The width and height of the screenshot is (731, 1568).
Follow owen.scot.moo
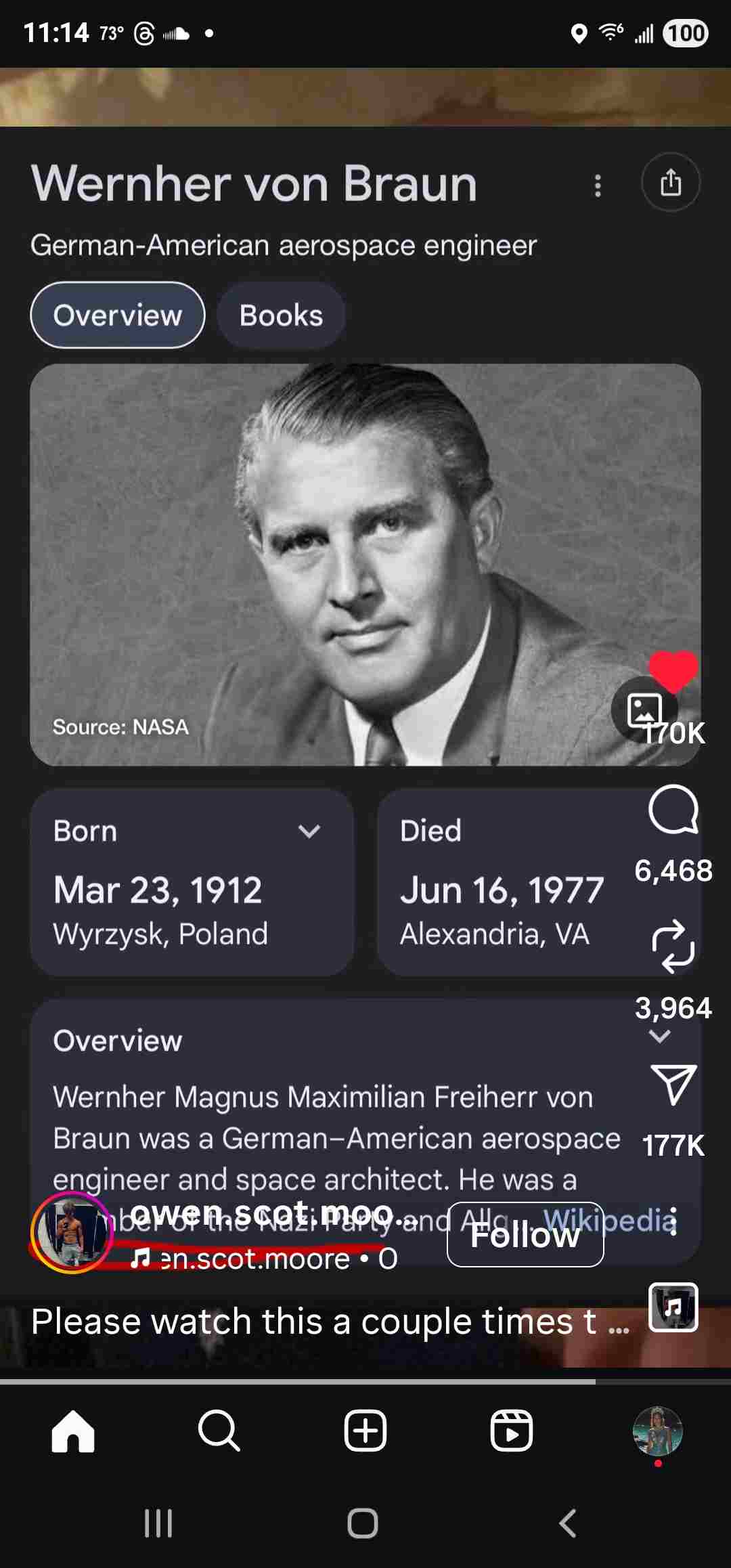pos(525,1235)
